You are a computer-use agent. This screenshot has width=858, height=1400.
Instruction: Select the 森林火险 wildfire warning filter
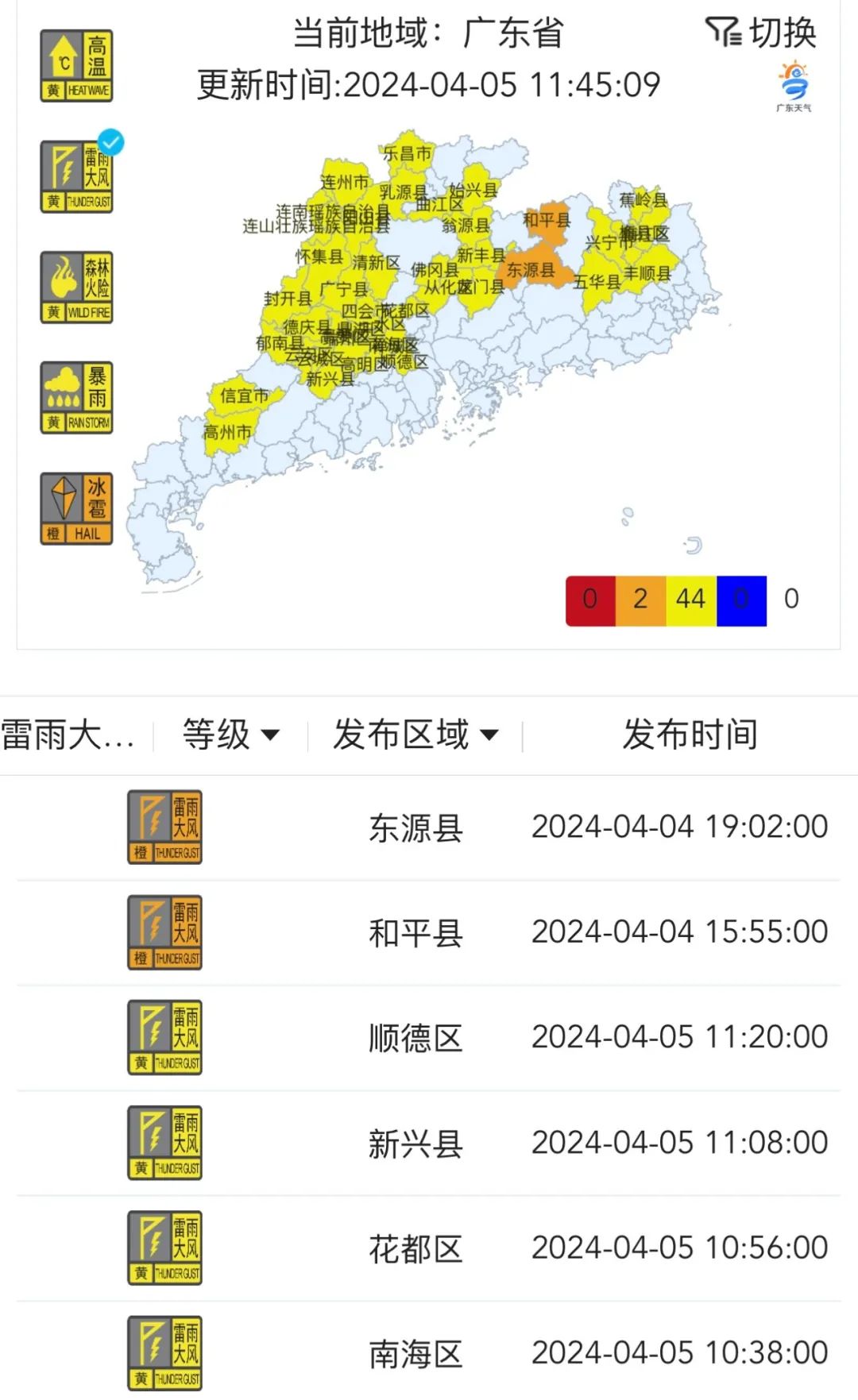point(76,287)
